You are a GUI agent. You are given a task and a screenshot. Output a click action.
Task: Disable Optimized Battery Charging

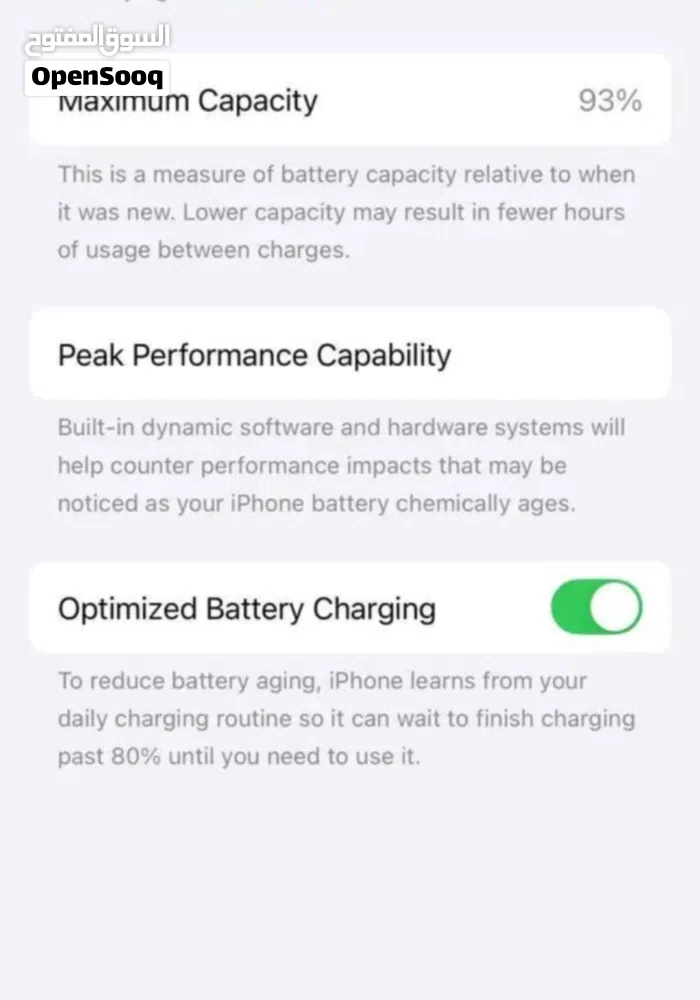pyautogui.click(x=596, y=608)
